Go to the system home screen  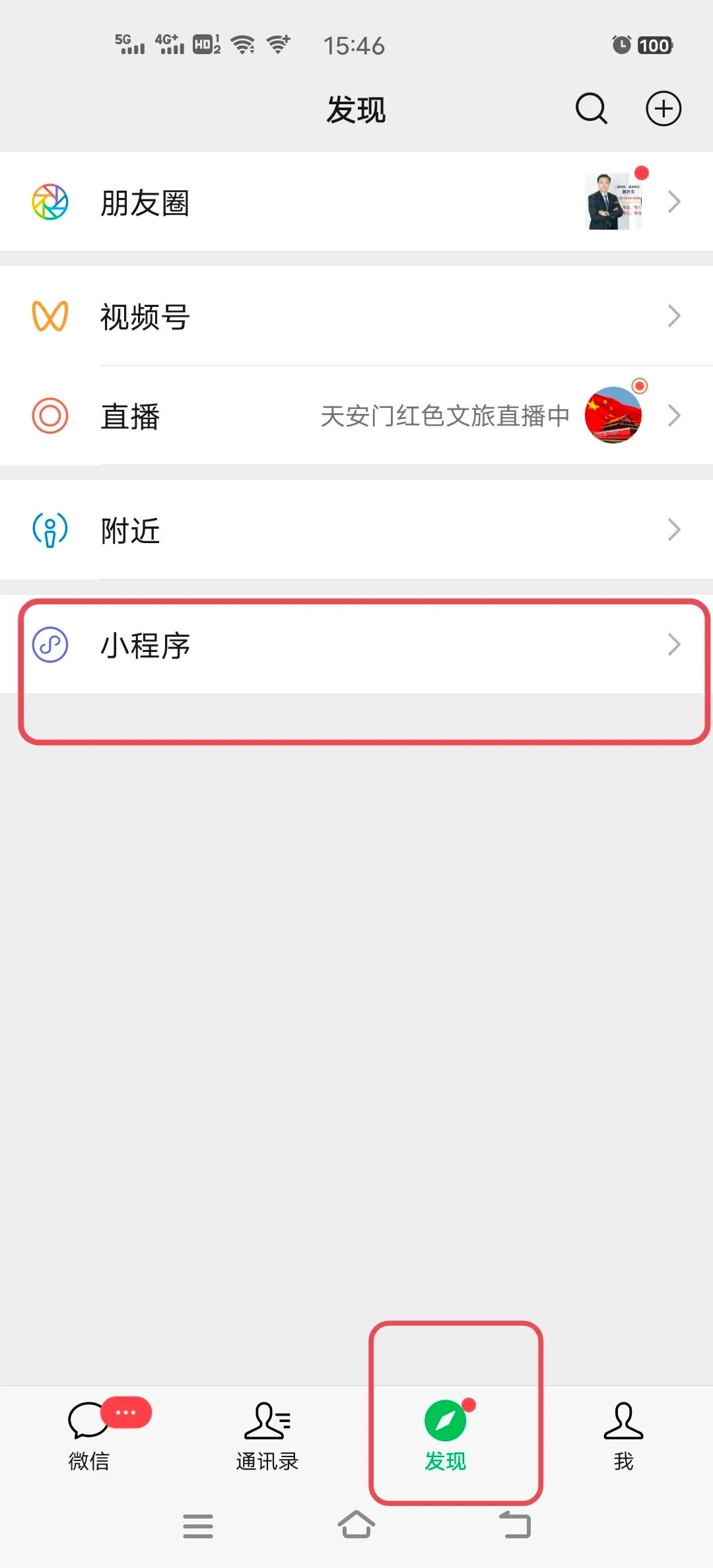[356, 1524]
